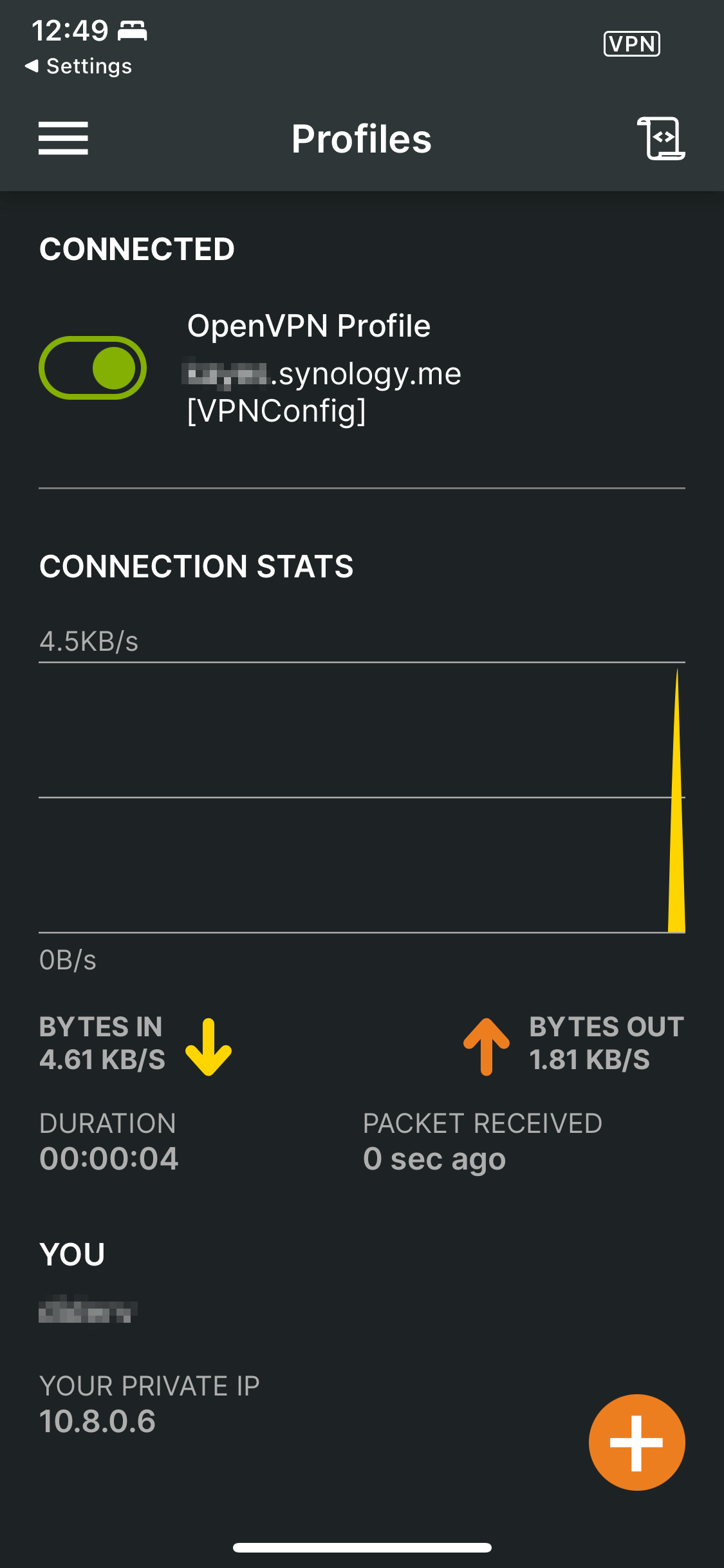This screenshot has height=1568, width=724.
Task: Select the Profiles screen title
Action: tap(362, 138)
